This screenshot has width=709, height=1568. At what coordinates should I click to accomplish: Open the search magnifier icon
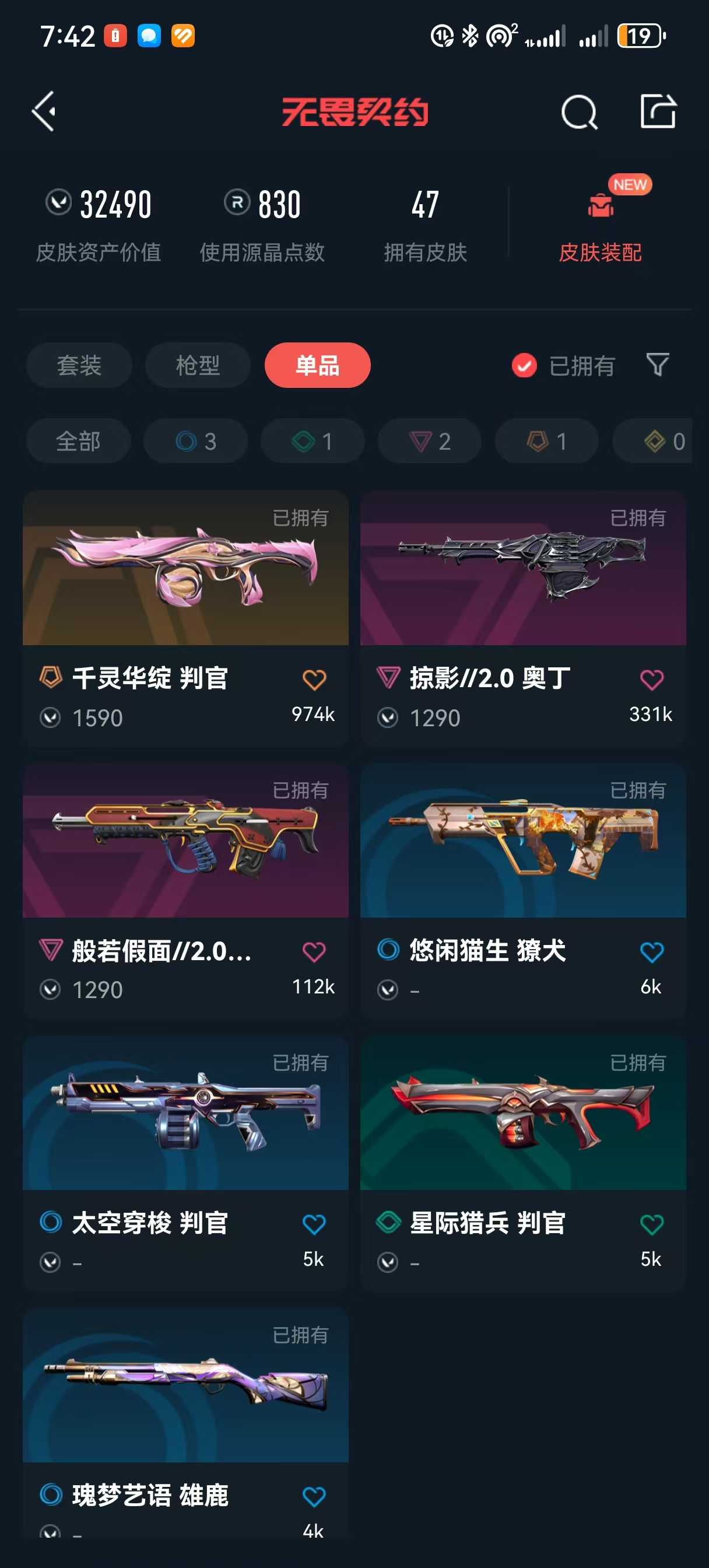click(579, 112)
